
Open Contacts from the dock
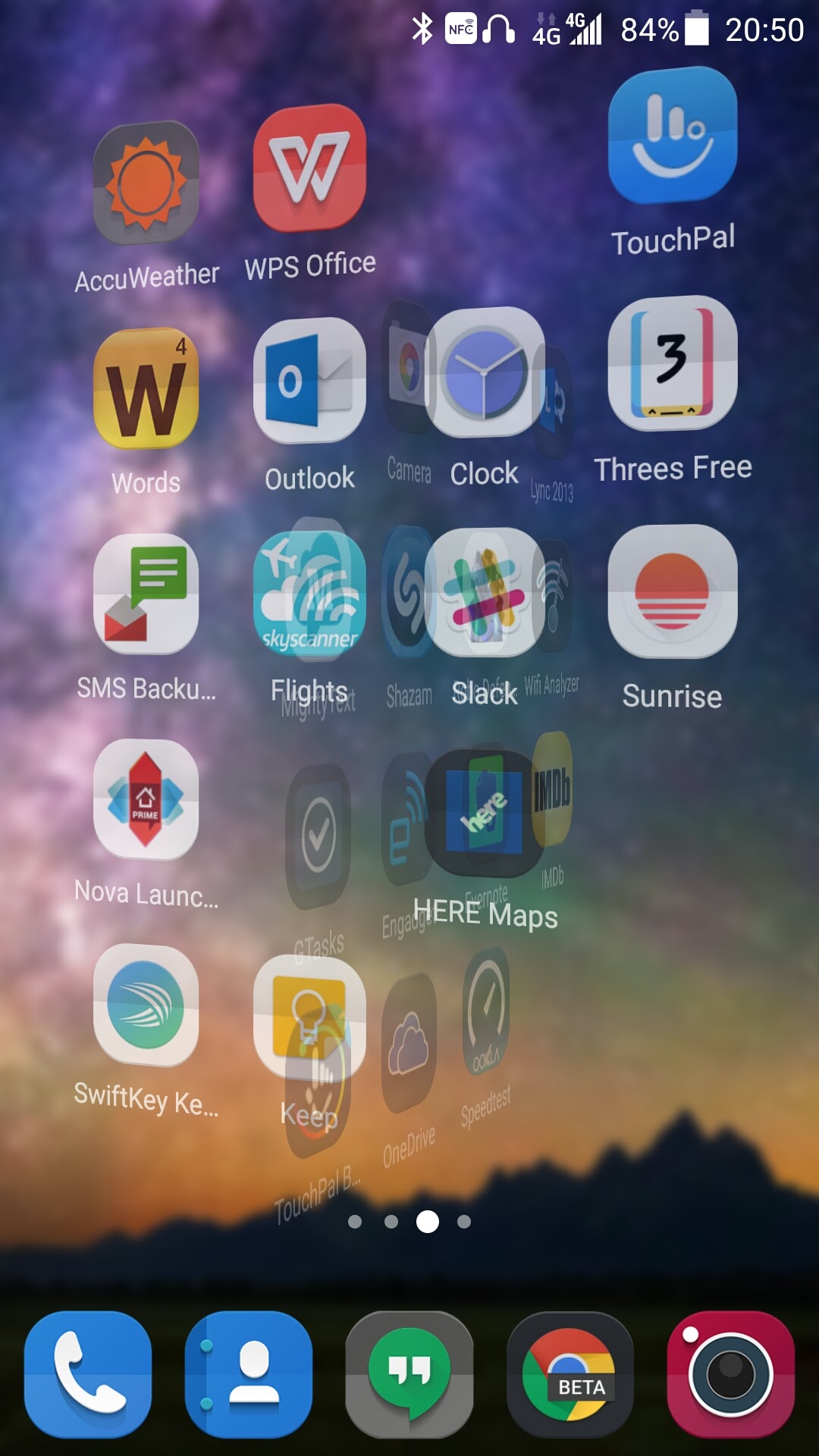tap(249, 1374)
